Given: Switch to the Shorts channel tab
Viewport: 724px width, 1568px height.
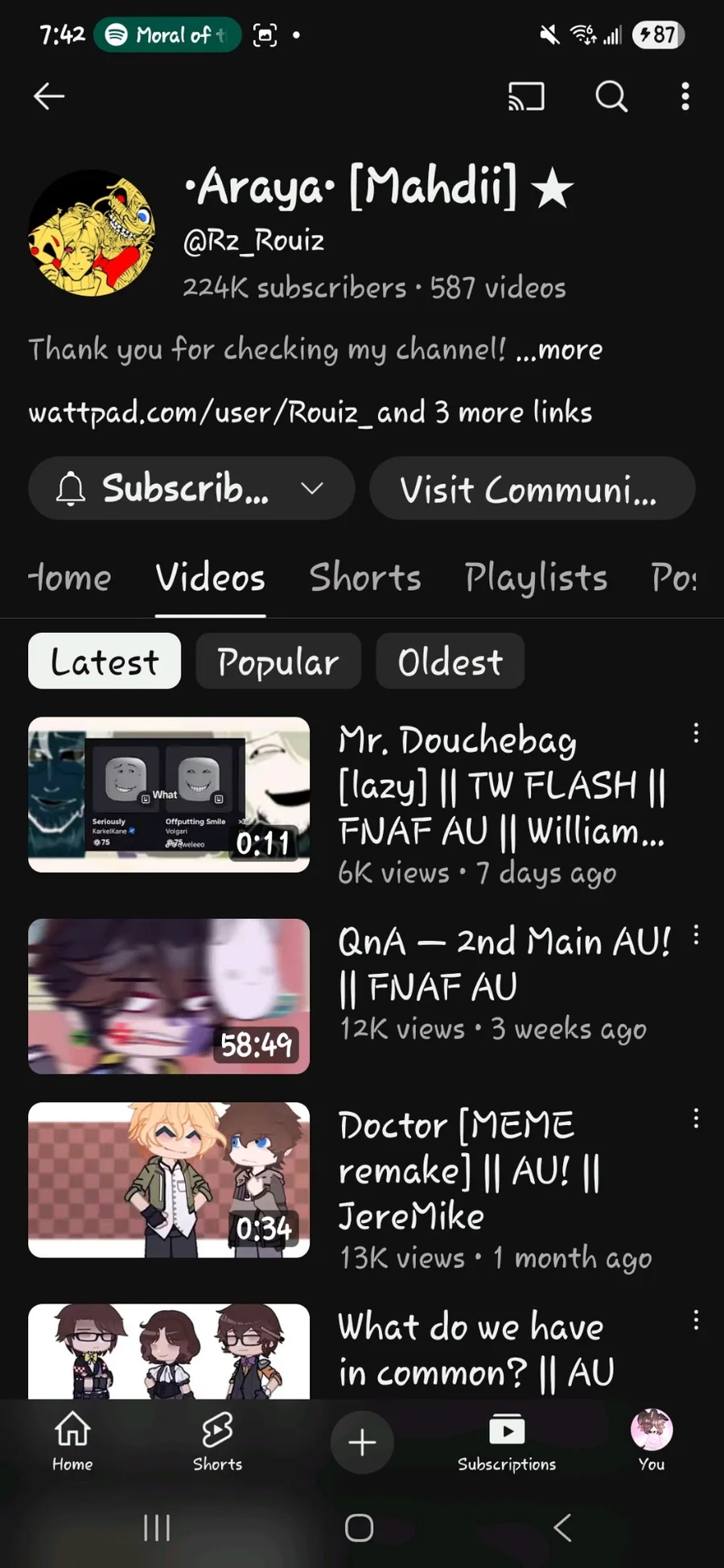Looking at the screenshot, I should [x=365, y=577].
